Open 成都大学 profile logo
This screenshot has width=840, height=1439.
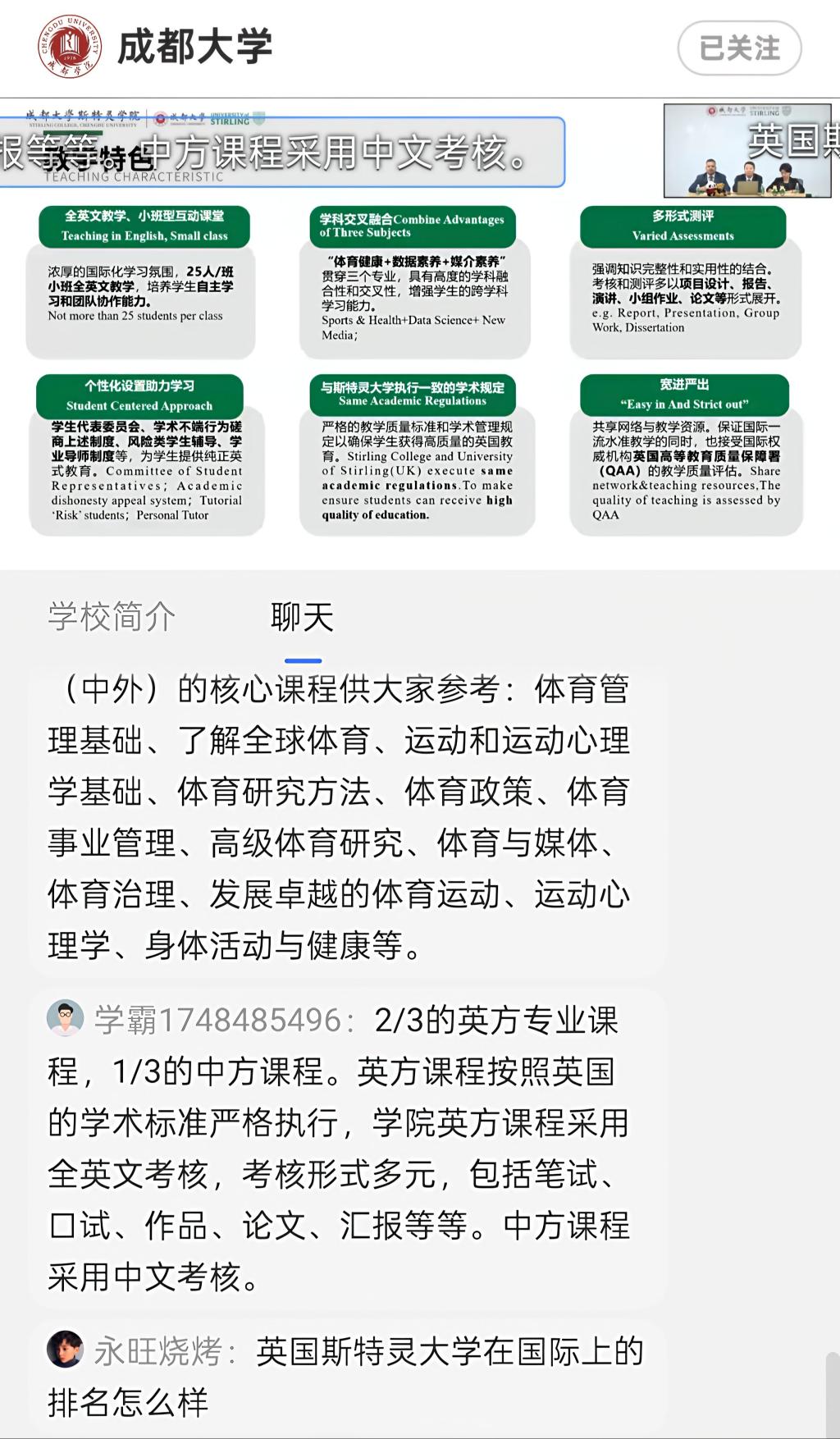tap(70, 46)
